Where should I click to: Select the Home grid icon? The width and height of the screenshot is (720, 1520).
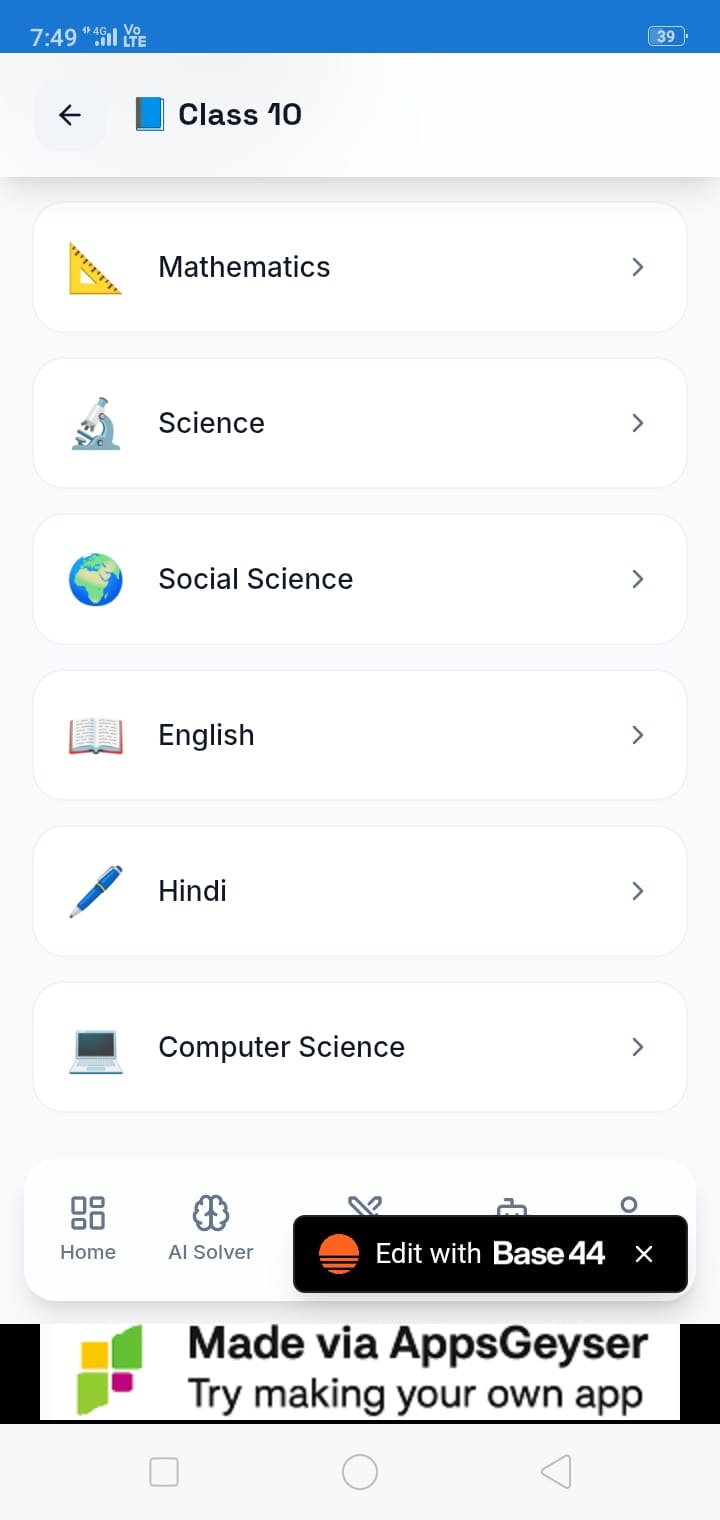pos(87,1210)
